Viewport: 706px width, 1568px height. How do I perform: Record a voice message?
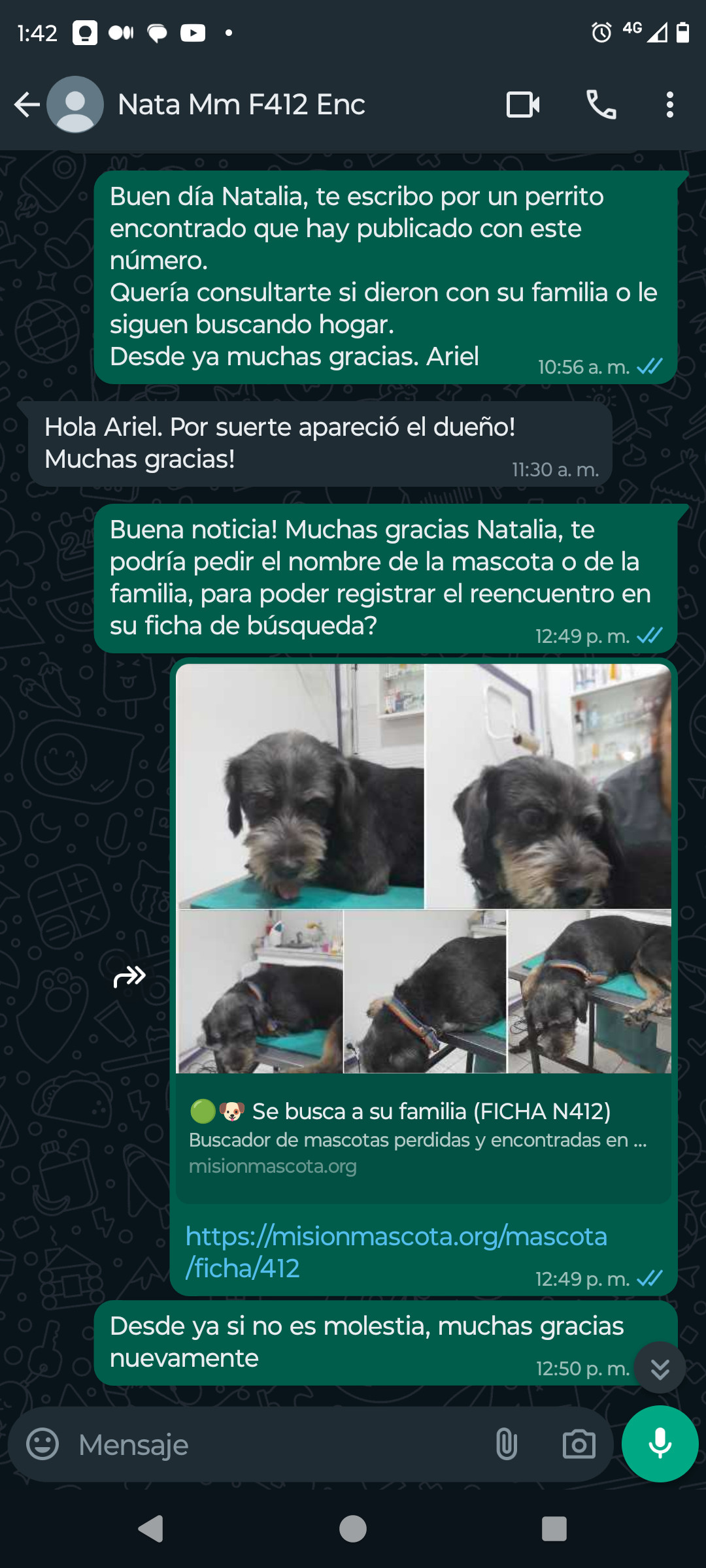[x=660, y=1444]
